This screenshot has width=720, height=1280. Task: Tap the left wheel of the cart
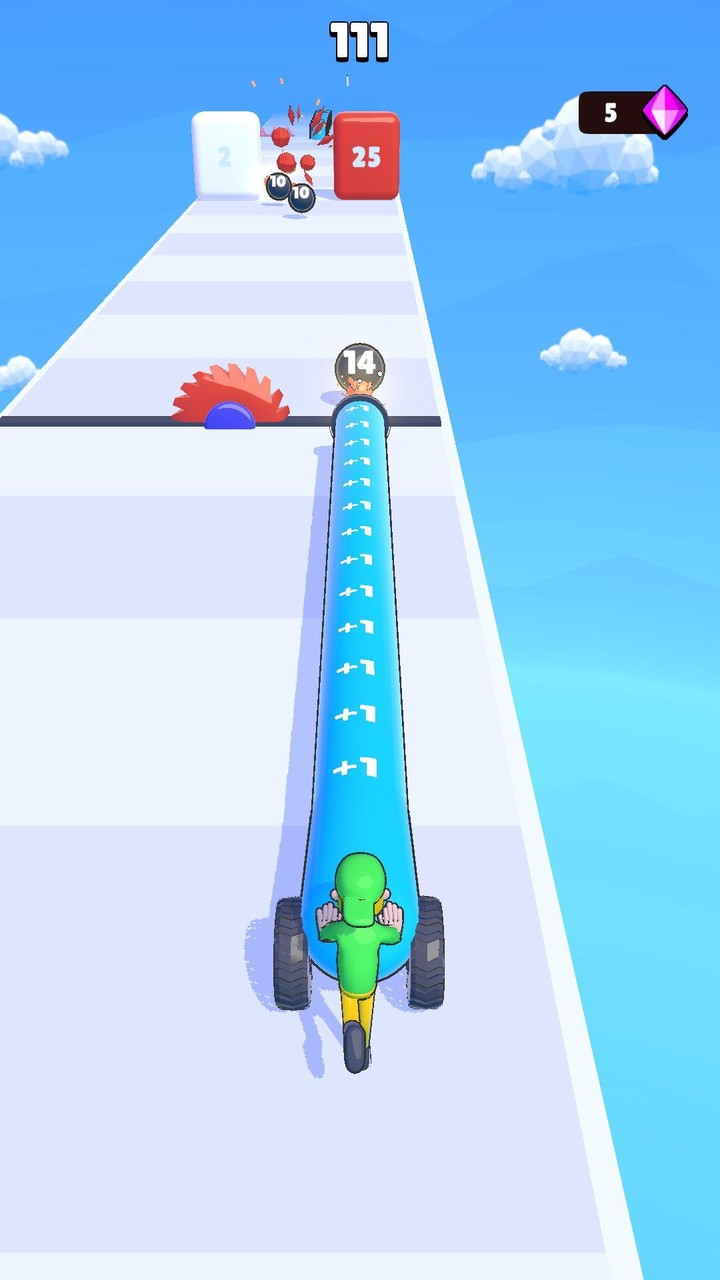(x=290, y=950)
